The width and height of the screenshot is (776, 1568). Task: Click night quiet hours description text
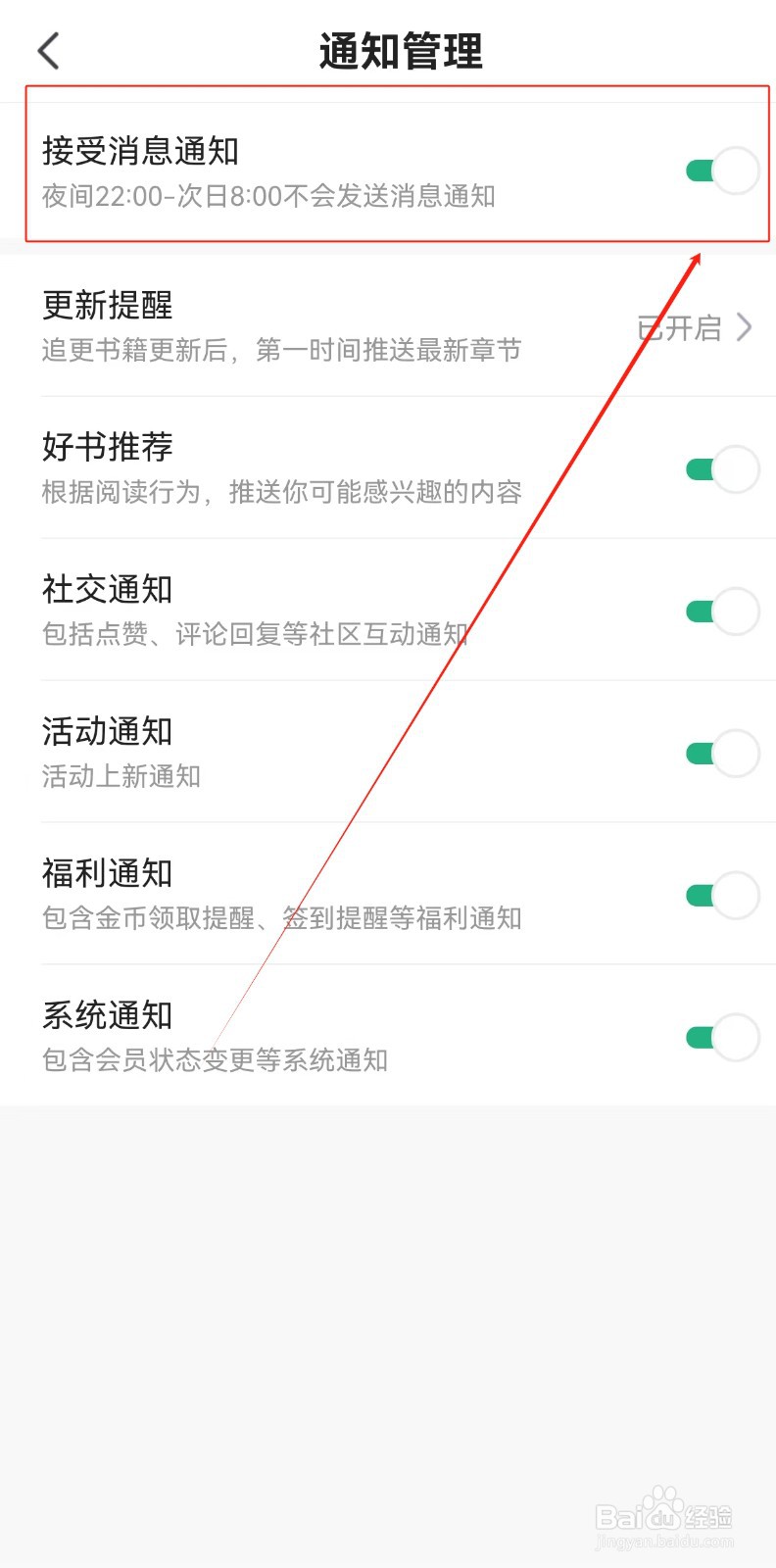[267, 197]
